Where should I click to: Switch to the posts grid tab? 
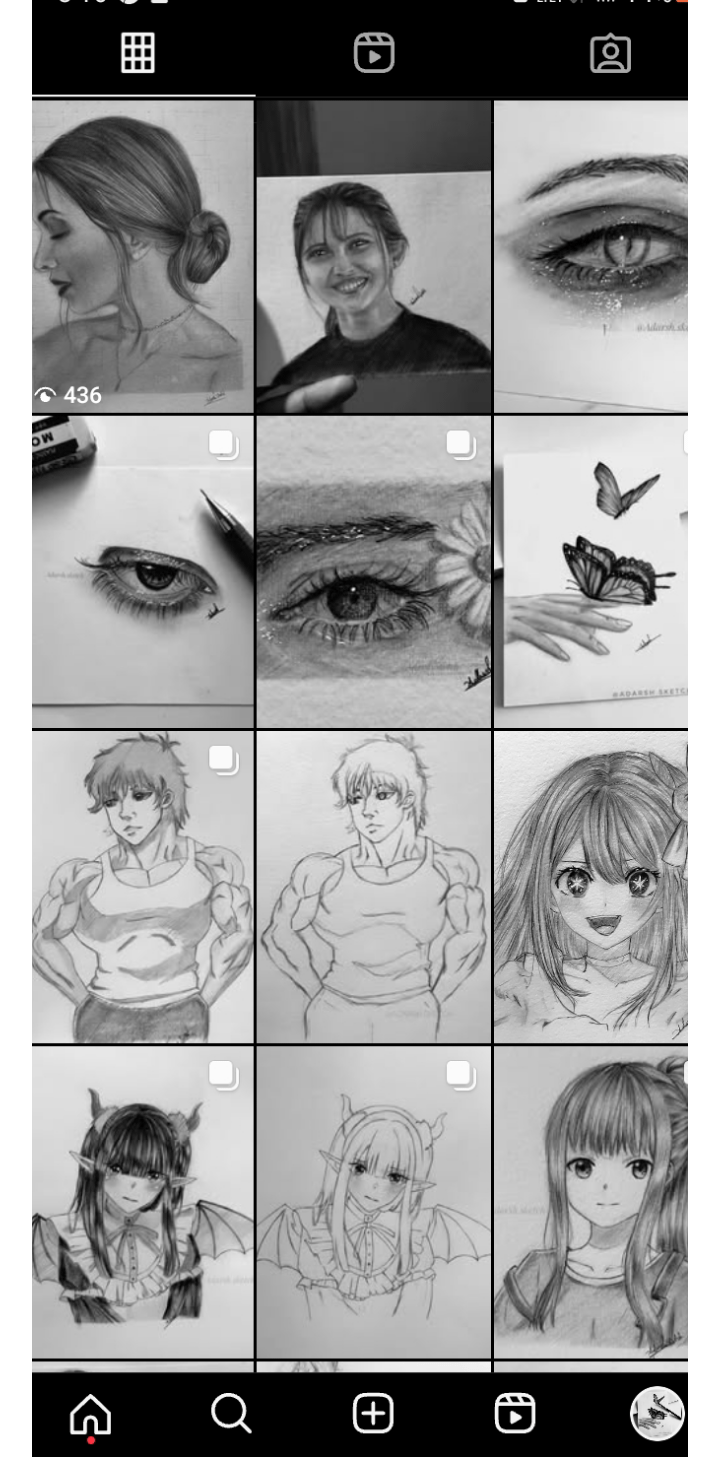138,54
